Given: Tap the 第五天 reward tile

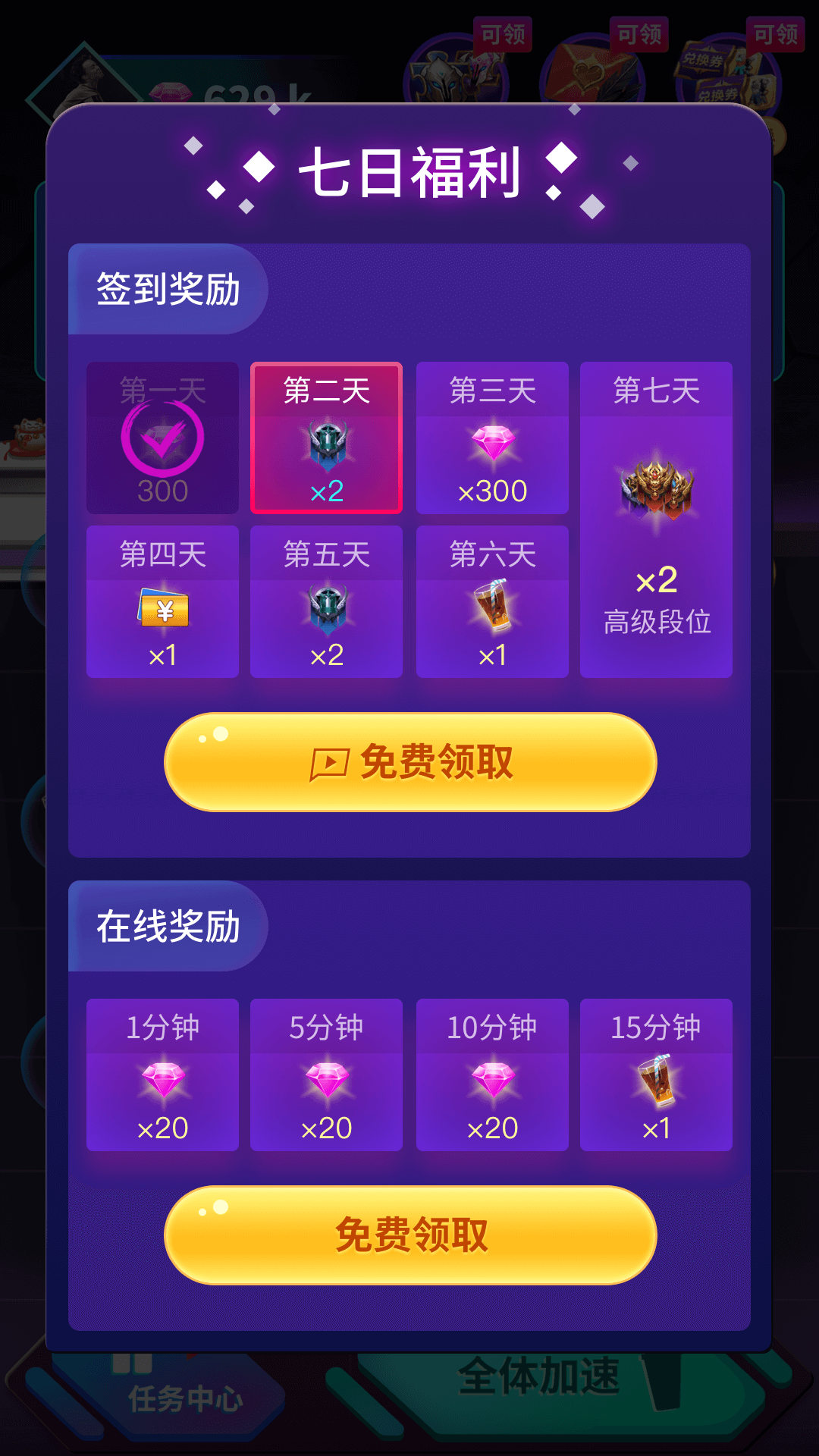Looking at the screenshot, I should (327, 602).
